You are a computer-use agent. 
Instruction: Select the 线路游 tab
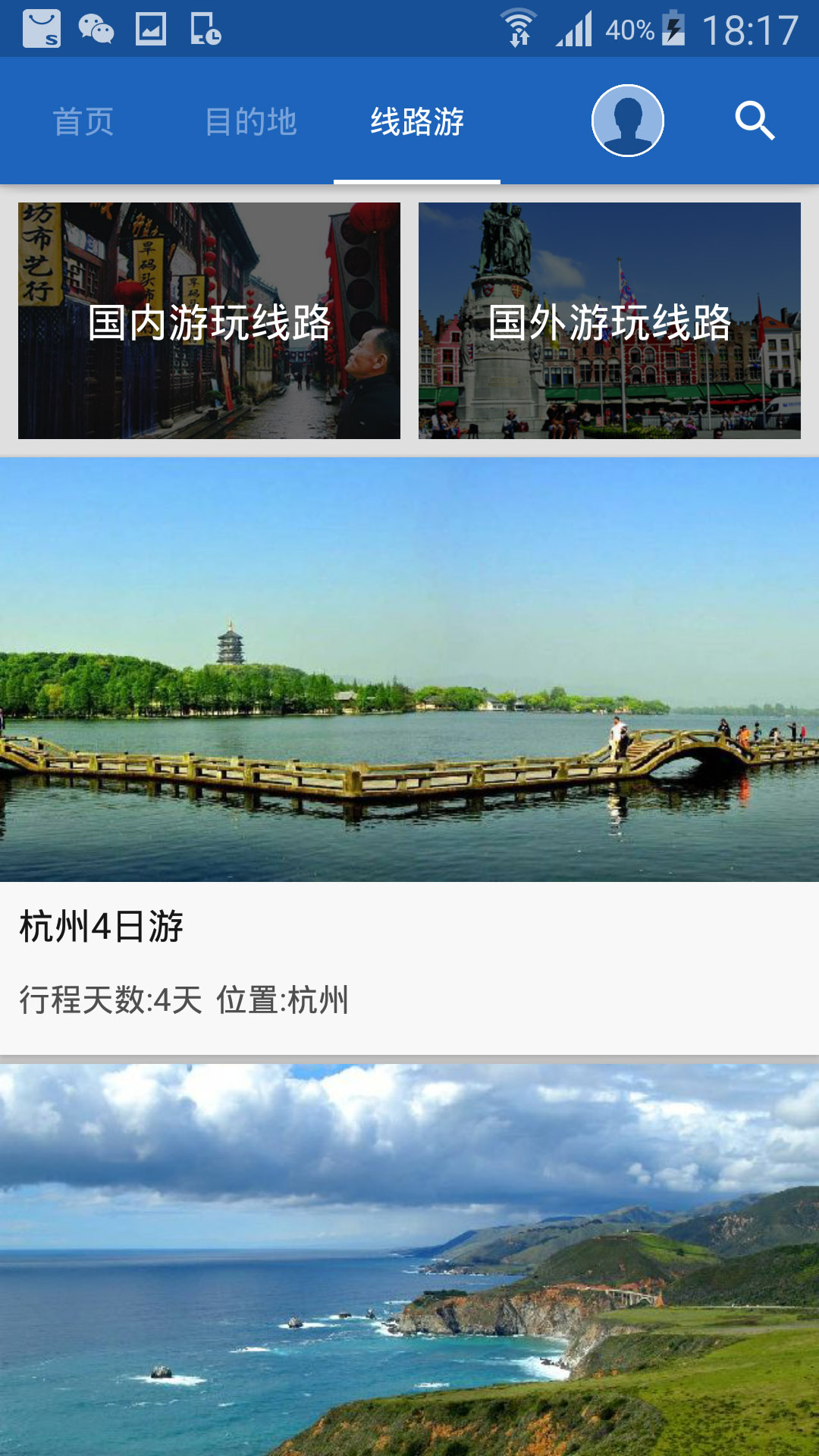(417, 121)
